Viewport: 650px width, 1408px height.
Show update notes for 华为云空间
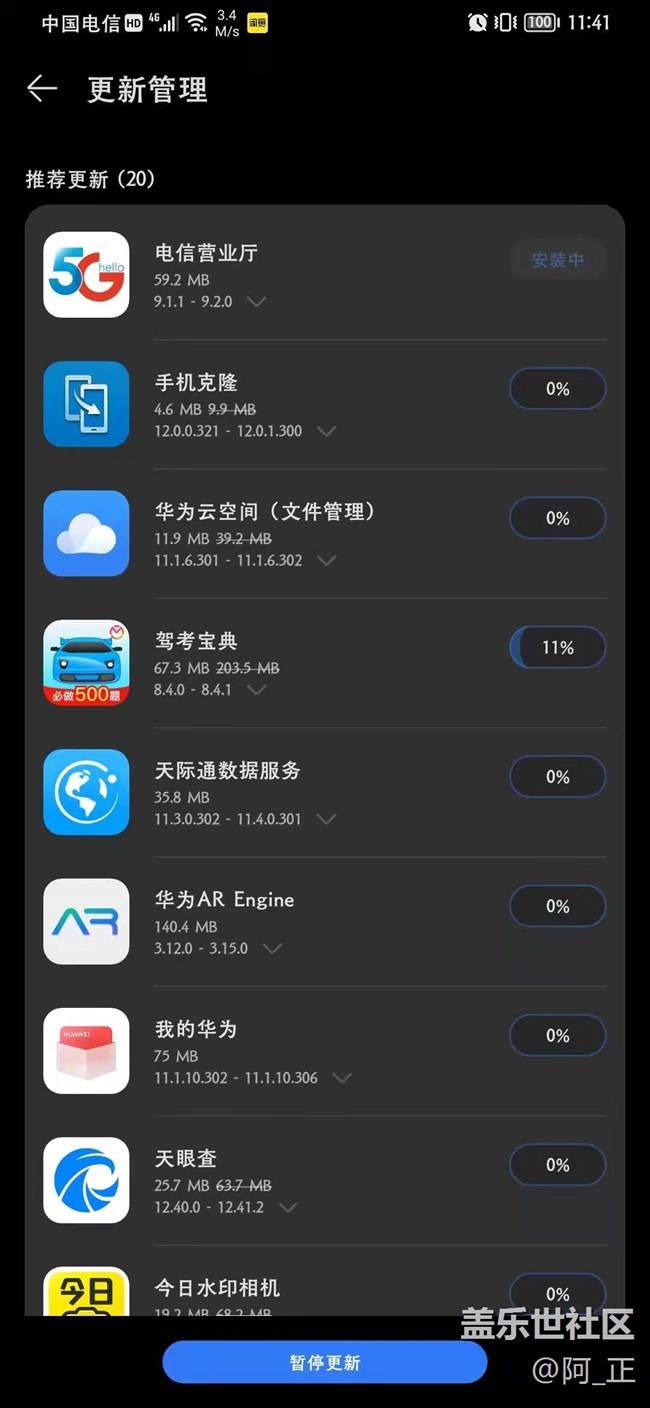(326, 561)
